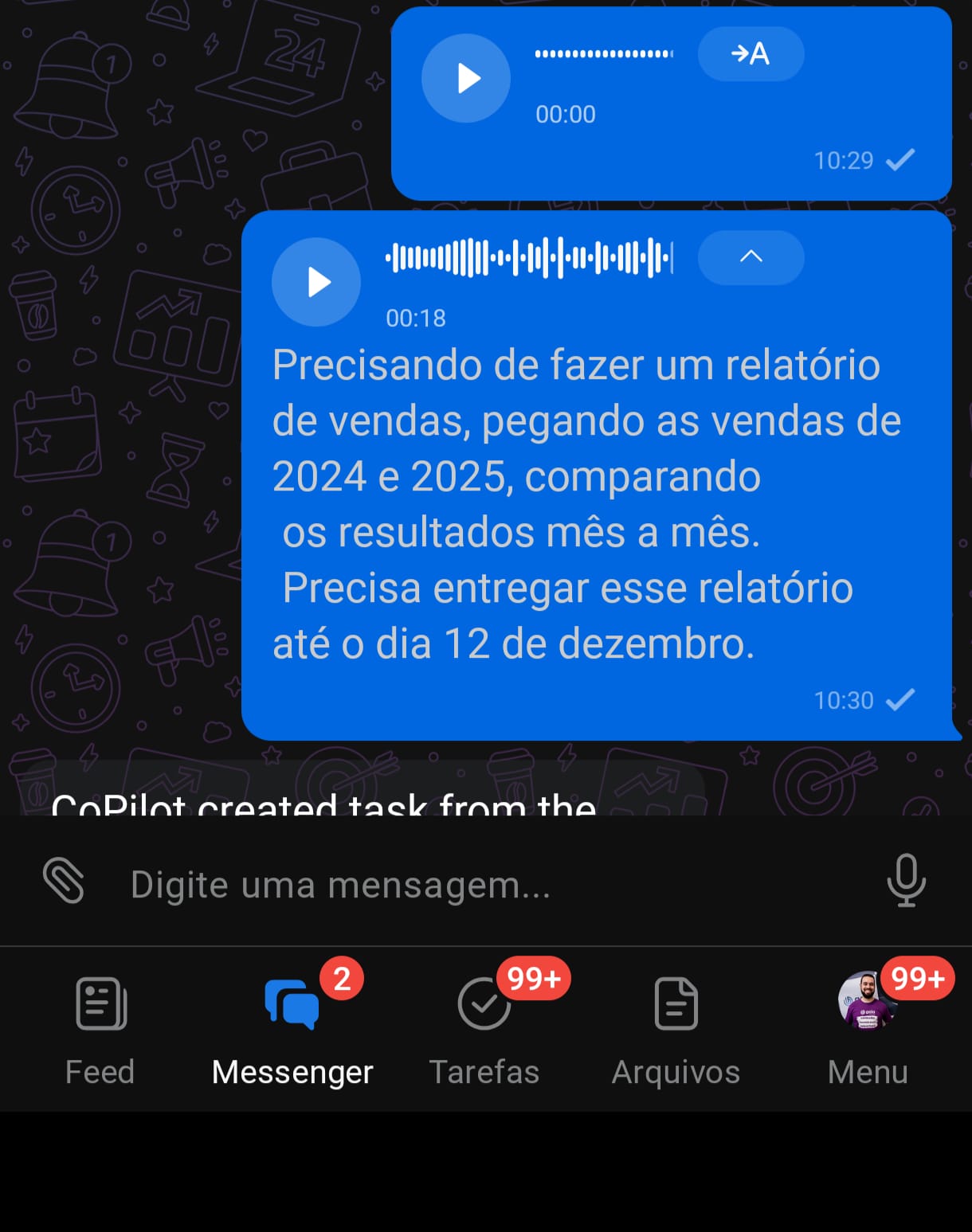Record a voice message with the microphone
This screenshot has height=1232, width=972.
point(906,881)
